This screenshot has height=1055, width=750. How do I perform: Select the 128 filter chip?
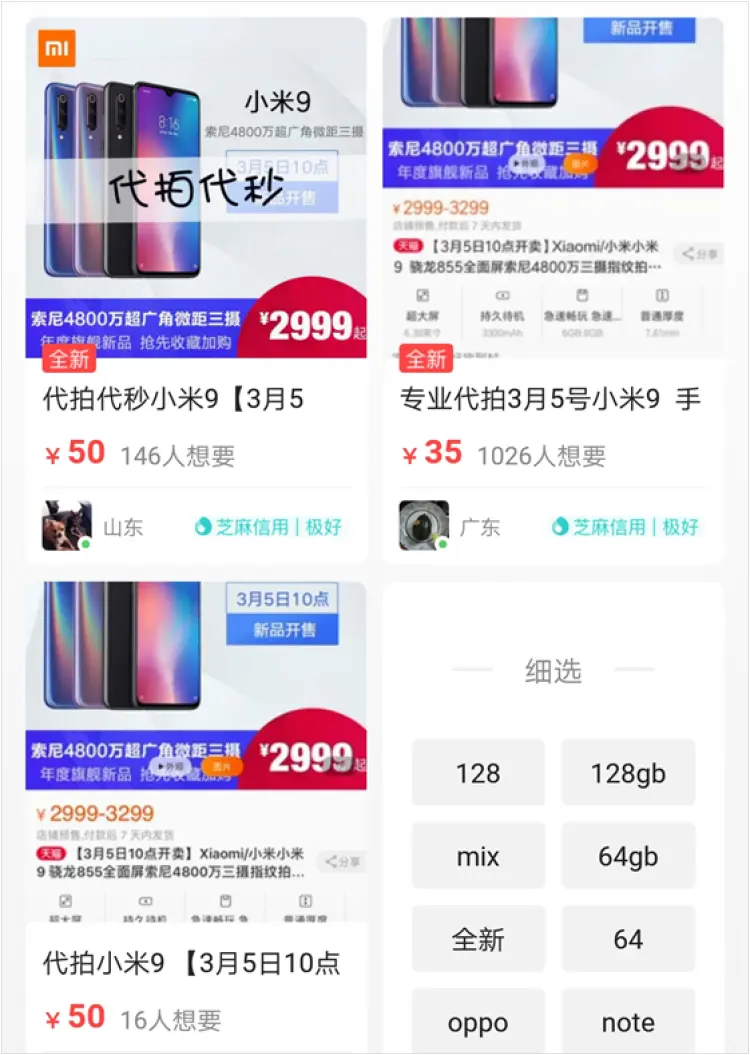(x=478, y=773)
